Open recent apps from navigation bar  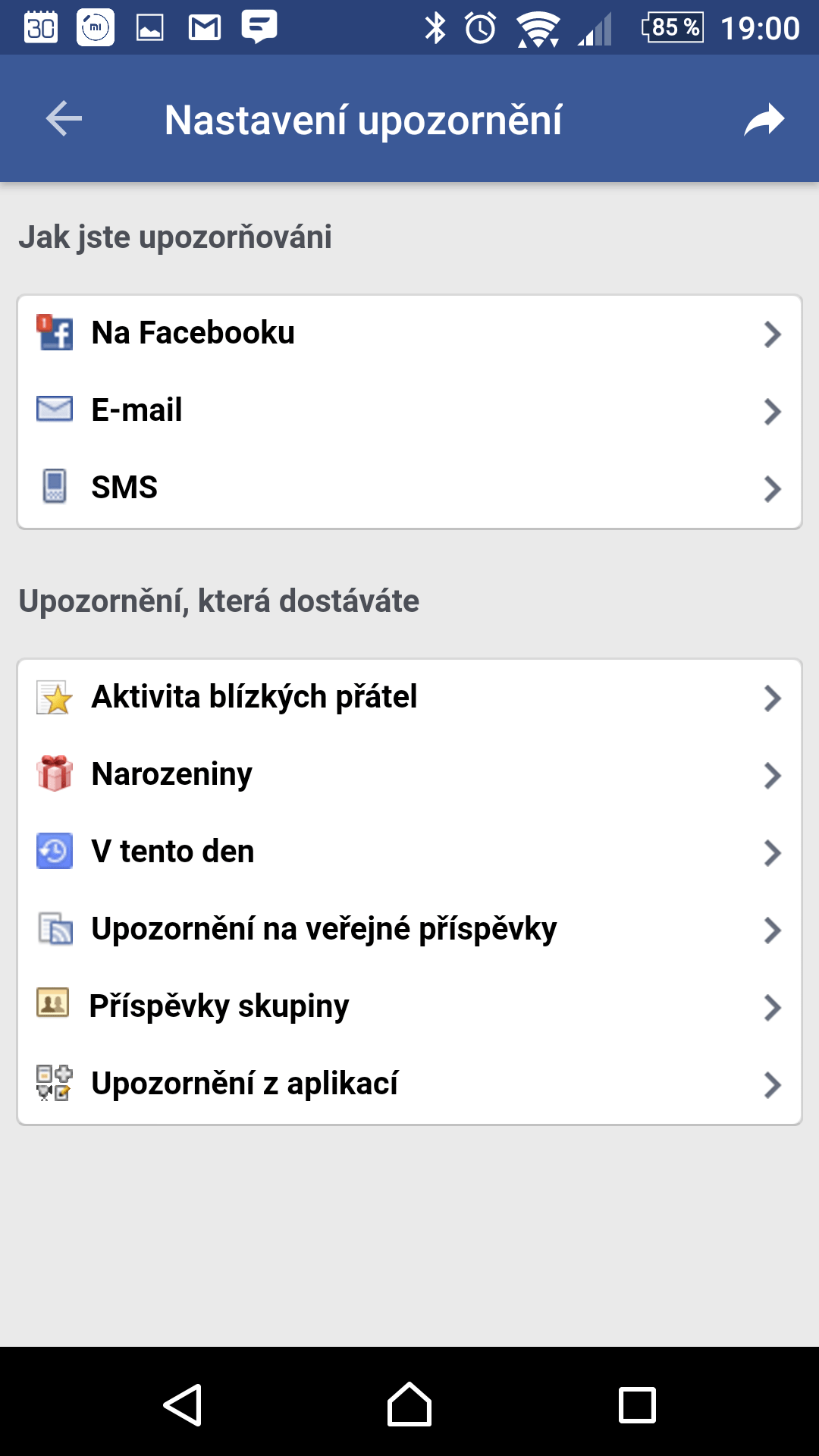tap(637, 1405)
